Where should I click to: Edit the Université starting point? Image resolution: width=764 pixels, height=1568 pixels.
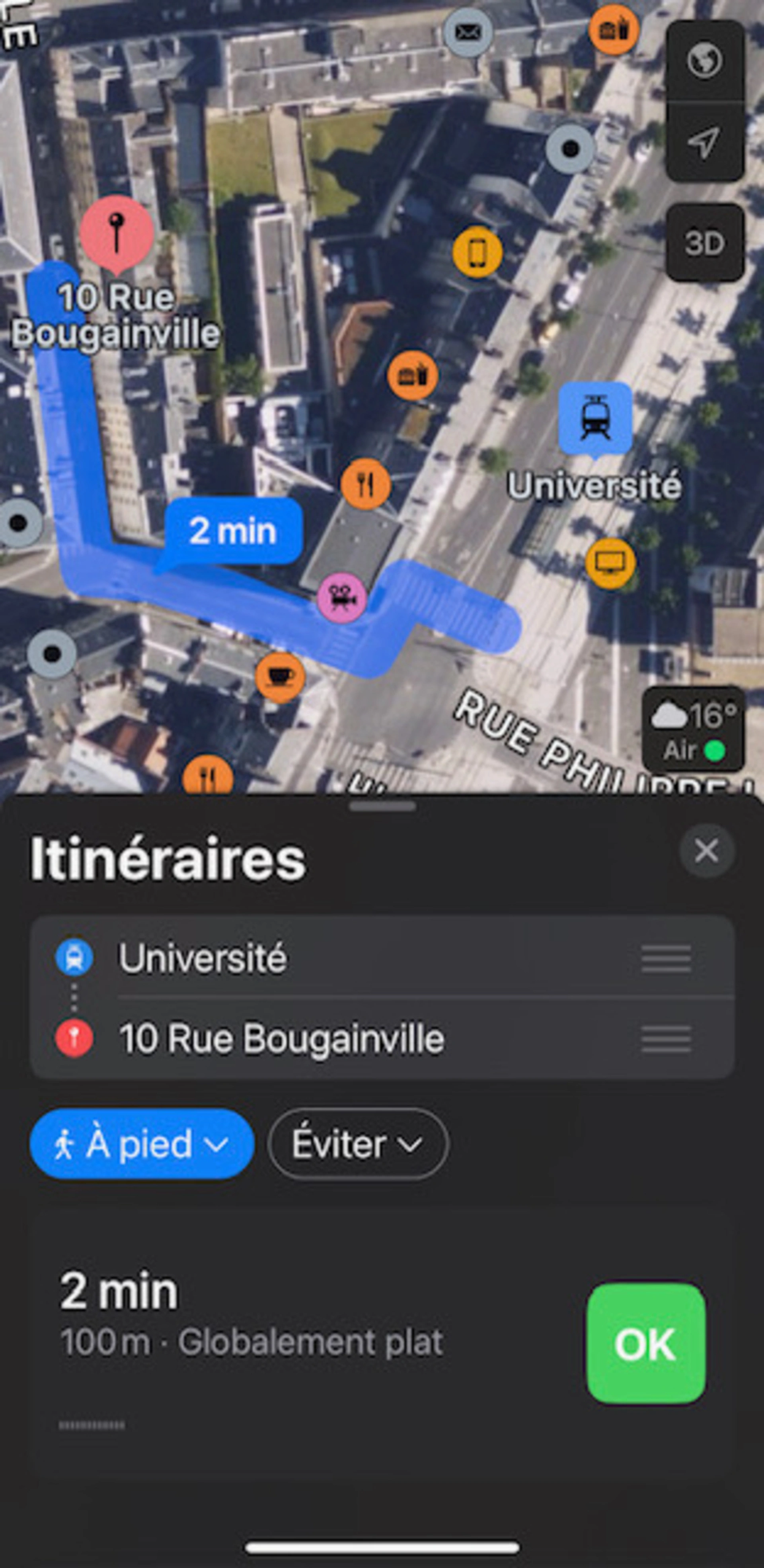[x=382, y=958]
